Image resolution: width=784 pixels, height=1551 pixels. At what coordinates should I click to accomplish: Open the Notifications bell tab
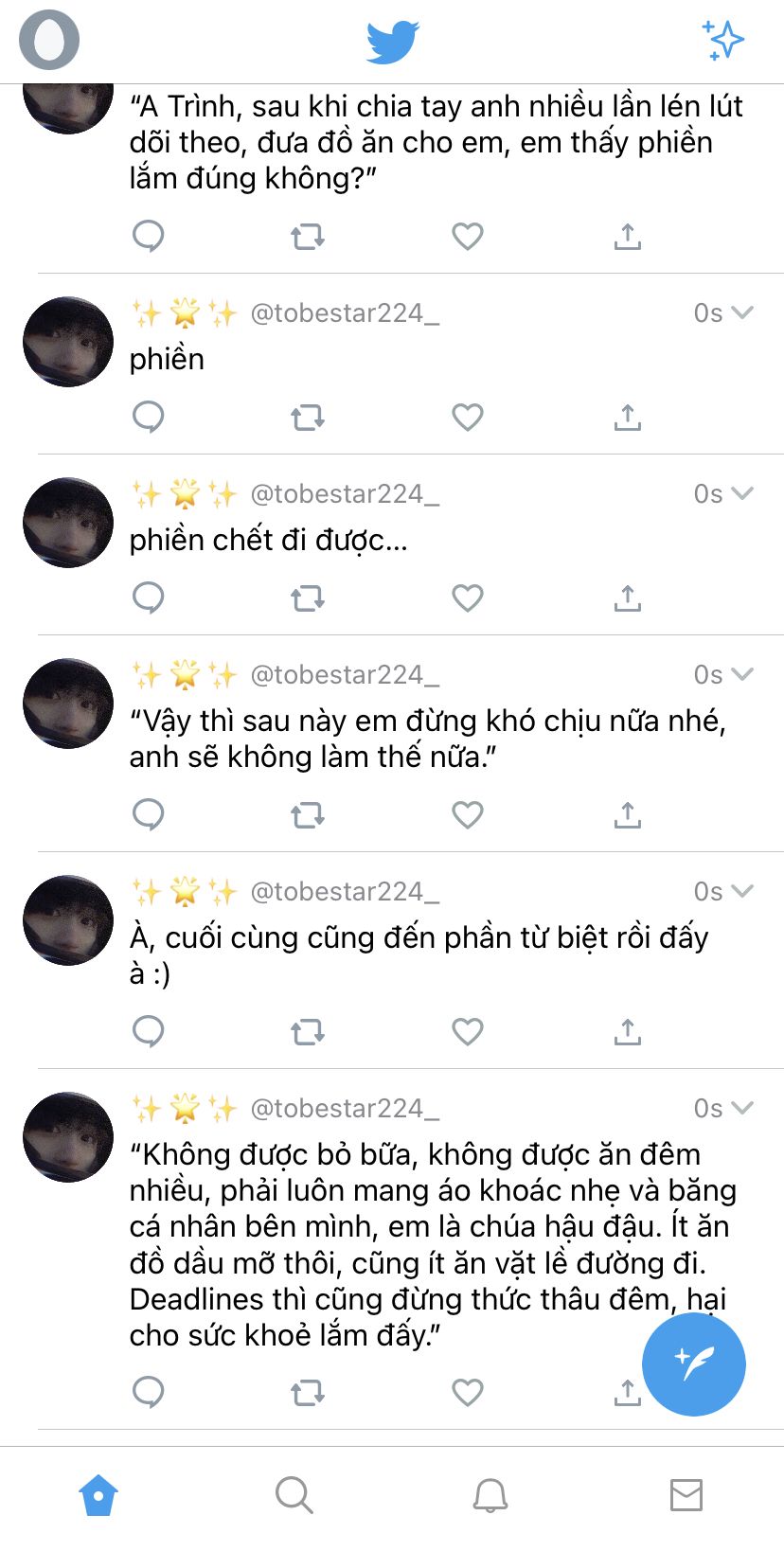(490, 1496)
